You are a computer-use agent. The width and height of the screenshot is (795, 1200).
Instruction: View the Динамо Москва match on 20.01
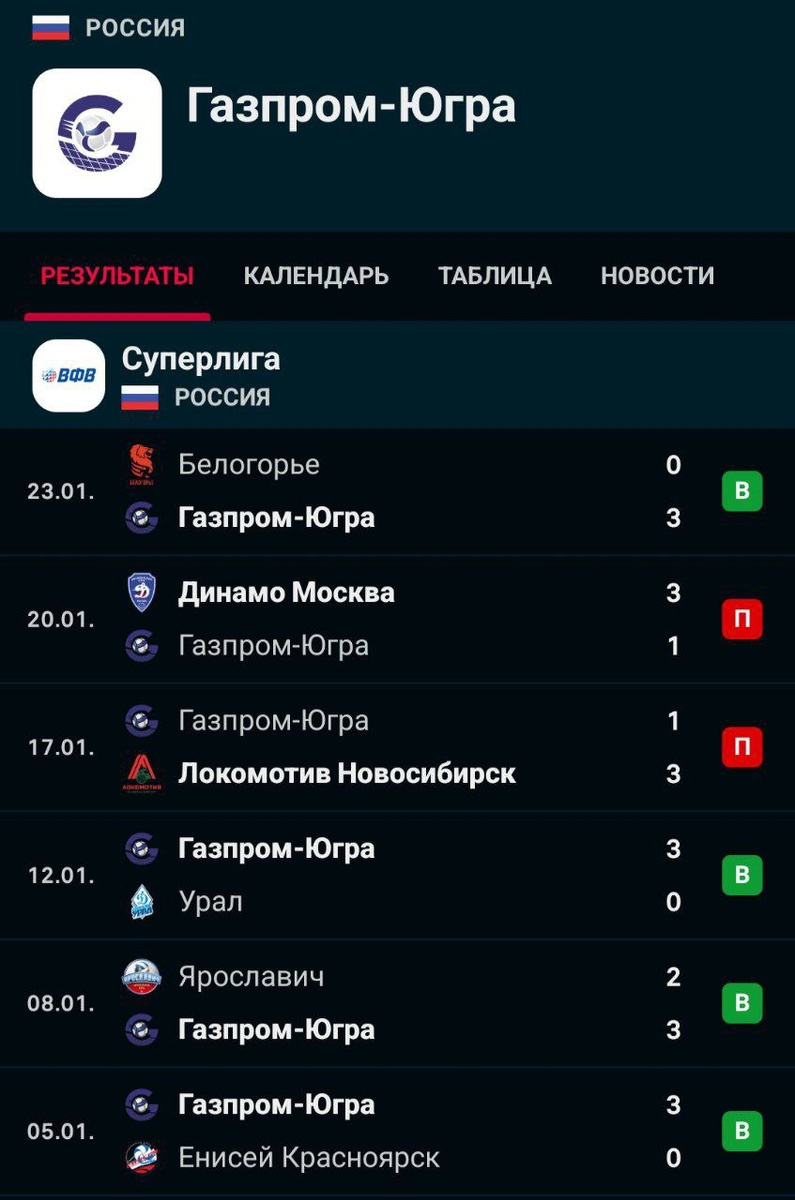tap(397, 620)
